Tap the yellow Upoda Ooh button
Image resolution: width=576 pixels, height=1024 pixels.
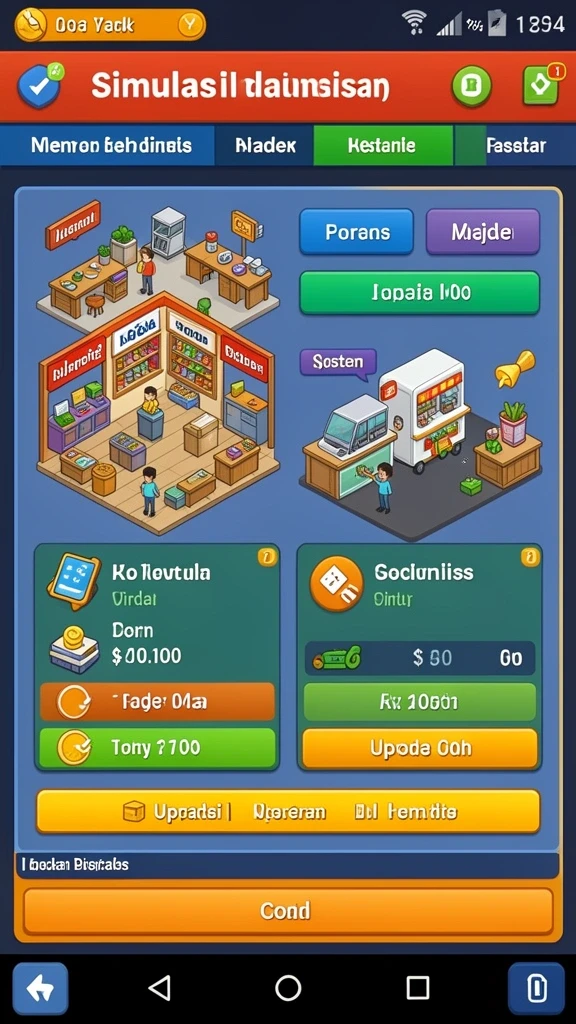coord(420,748)
